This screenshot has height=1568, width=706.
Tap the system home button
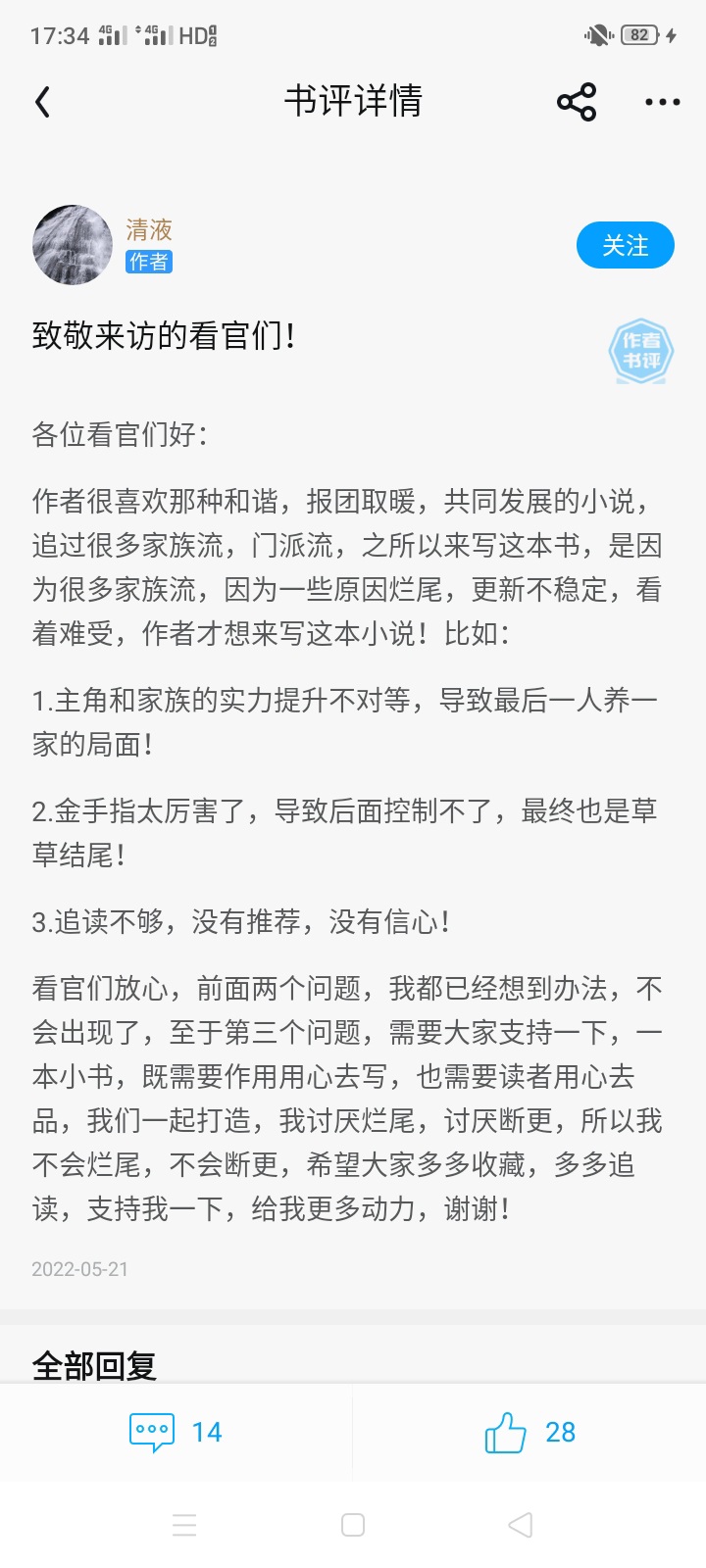pyautogui.click(x=353, y=1525)
